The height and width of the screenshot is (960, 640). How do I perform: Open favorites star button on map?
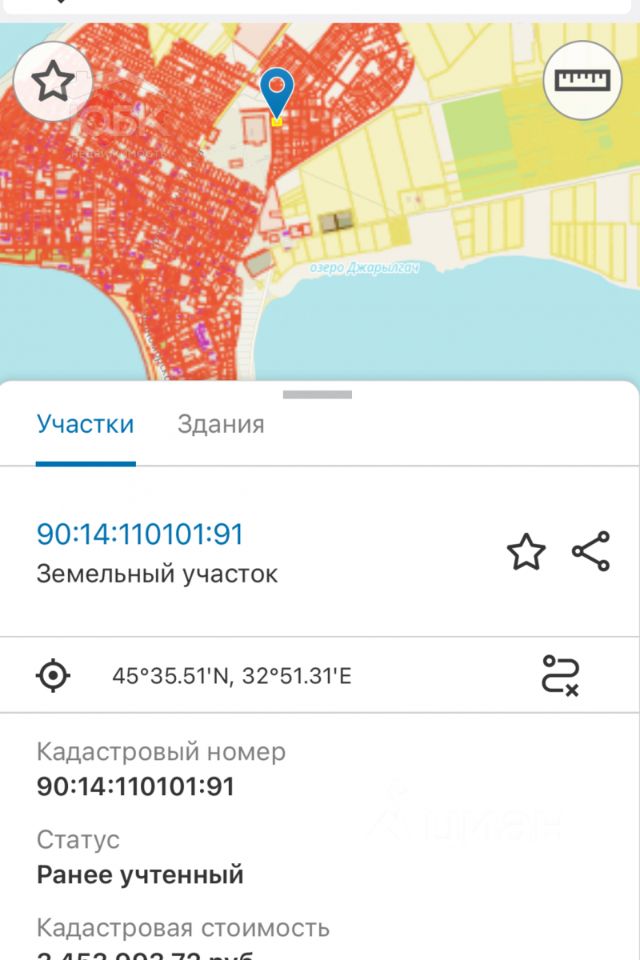point(53,81)
